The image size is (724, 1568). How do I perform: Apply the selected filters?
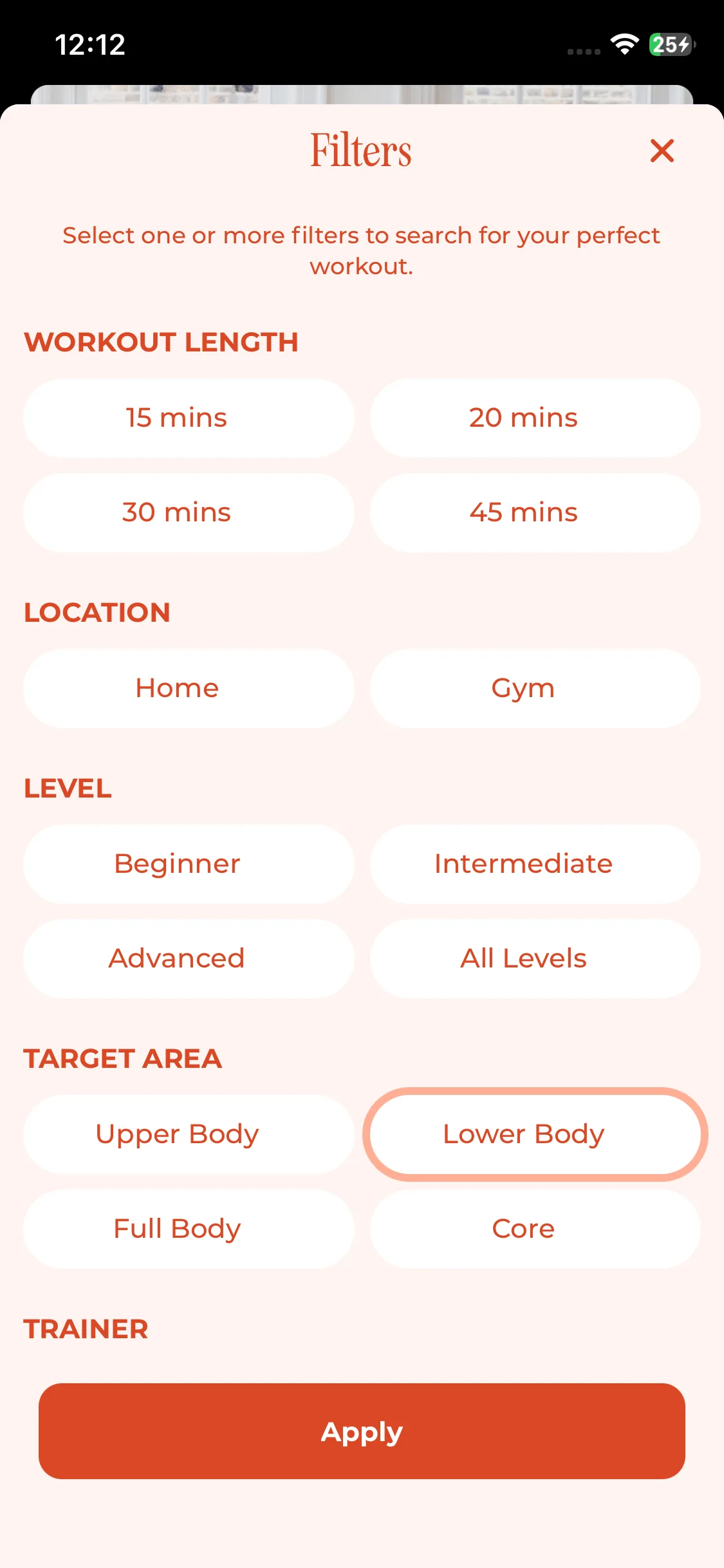click(362, 1431)
